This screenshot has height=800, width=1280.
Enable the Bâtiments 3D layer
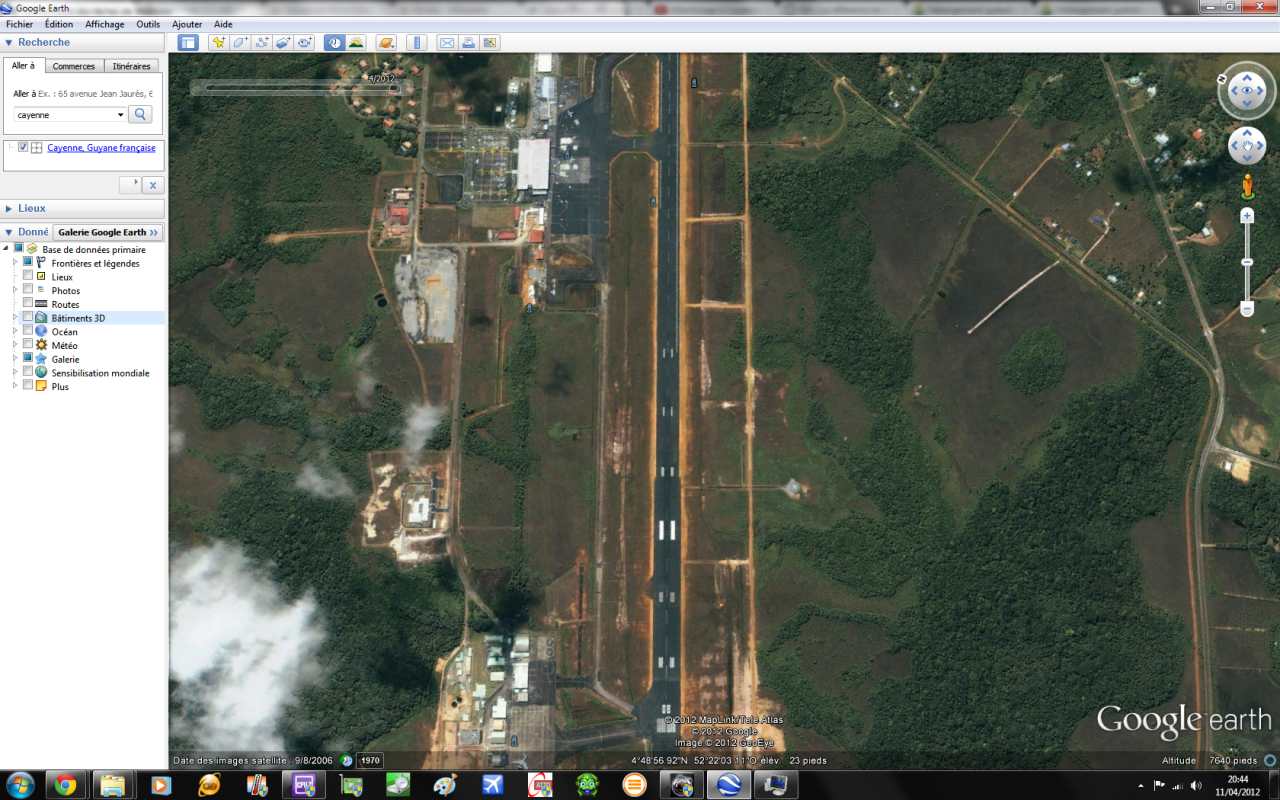point(28,318)
